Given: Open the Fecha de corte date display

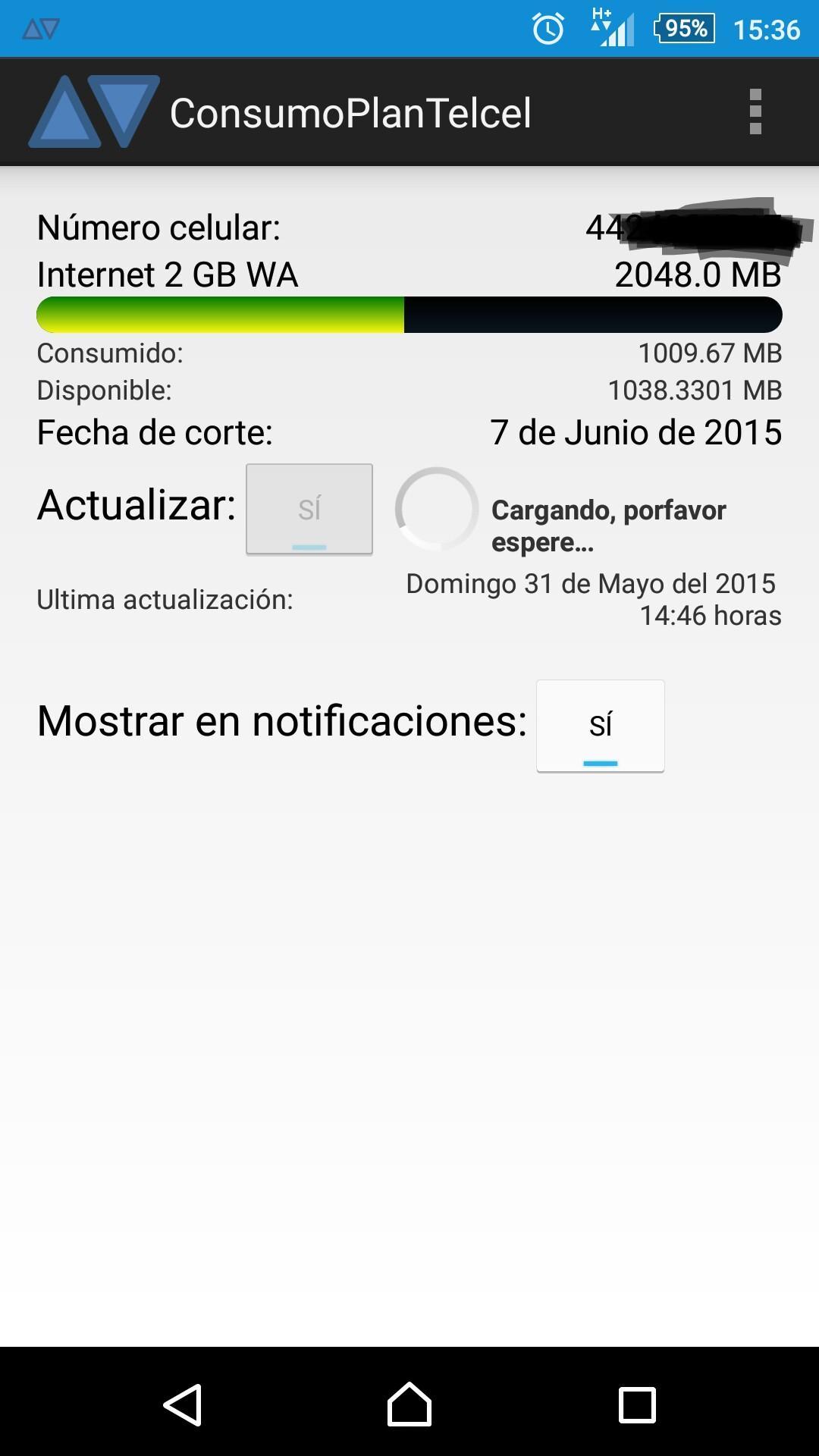Looking at the screenshot, I should tap(635, 432).
